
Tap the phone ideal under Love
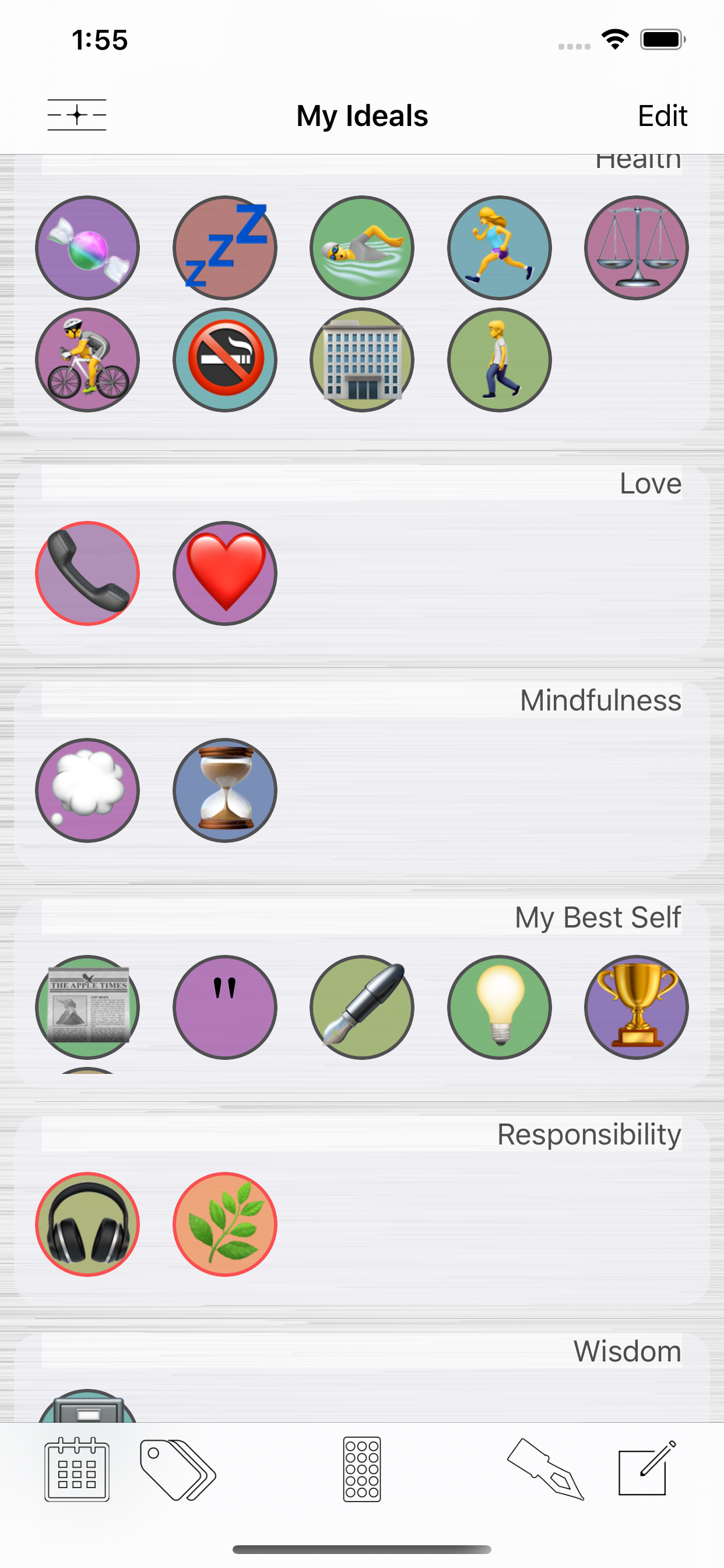(87, 573)
